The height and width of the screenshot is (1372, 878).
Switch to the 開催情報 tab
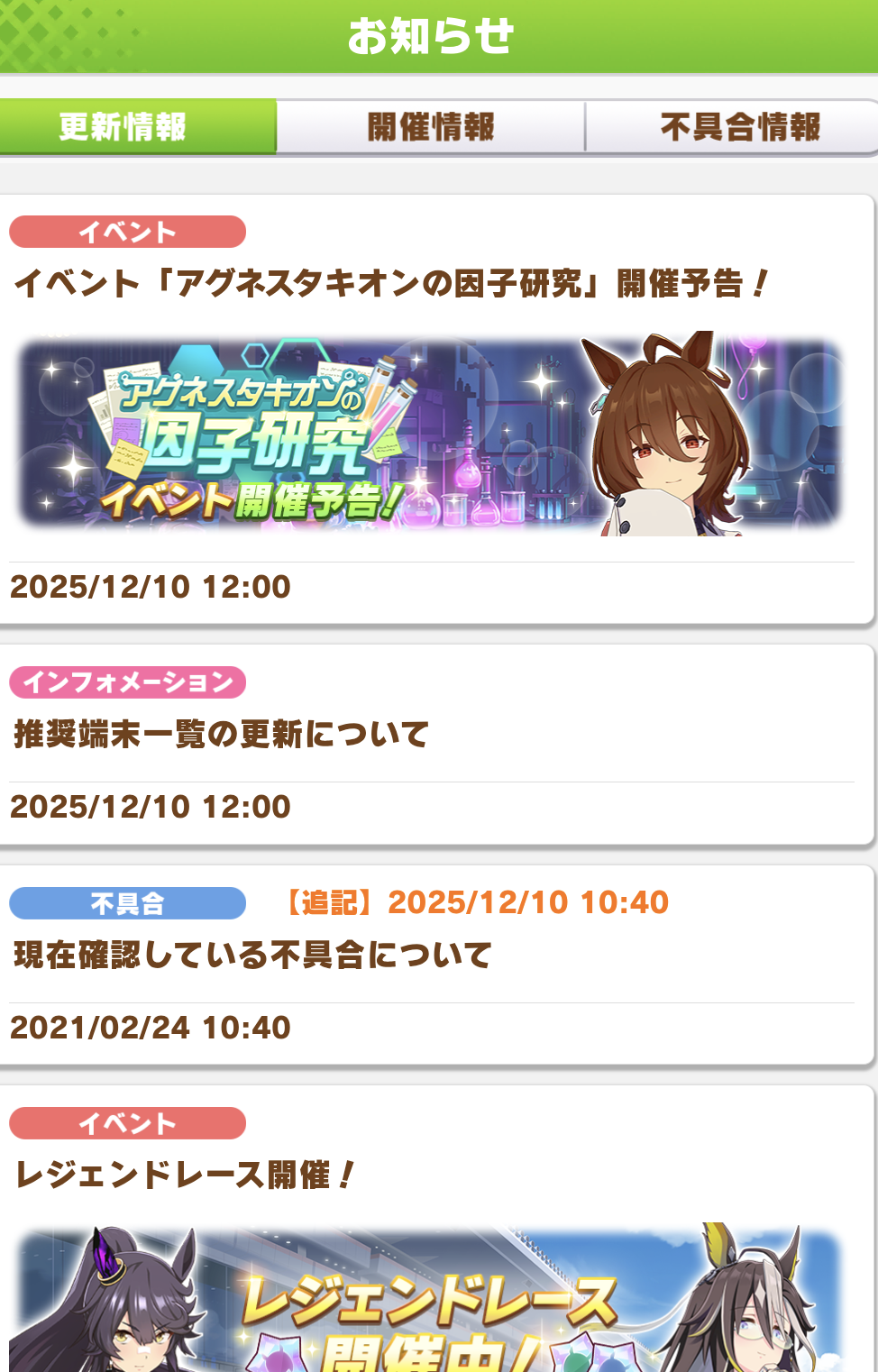[x=431, y=127]
